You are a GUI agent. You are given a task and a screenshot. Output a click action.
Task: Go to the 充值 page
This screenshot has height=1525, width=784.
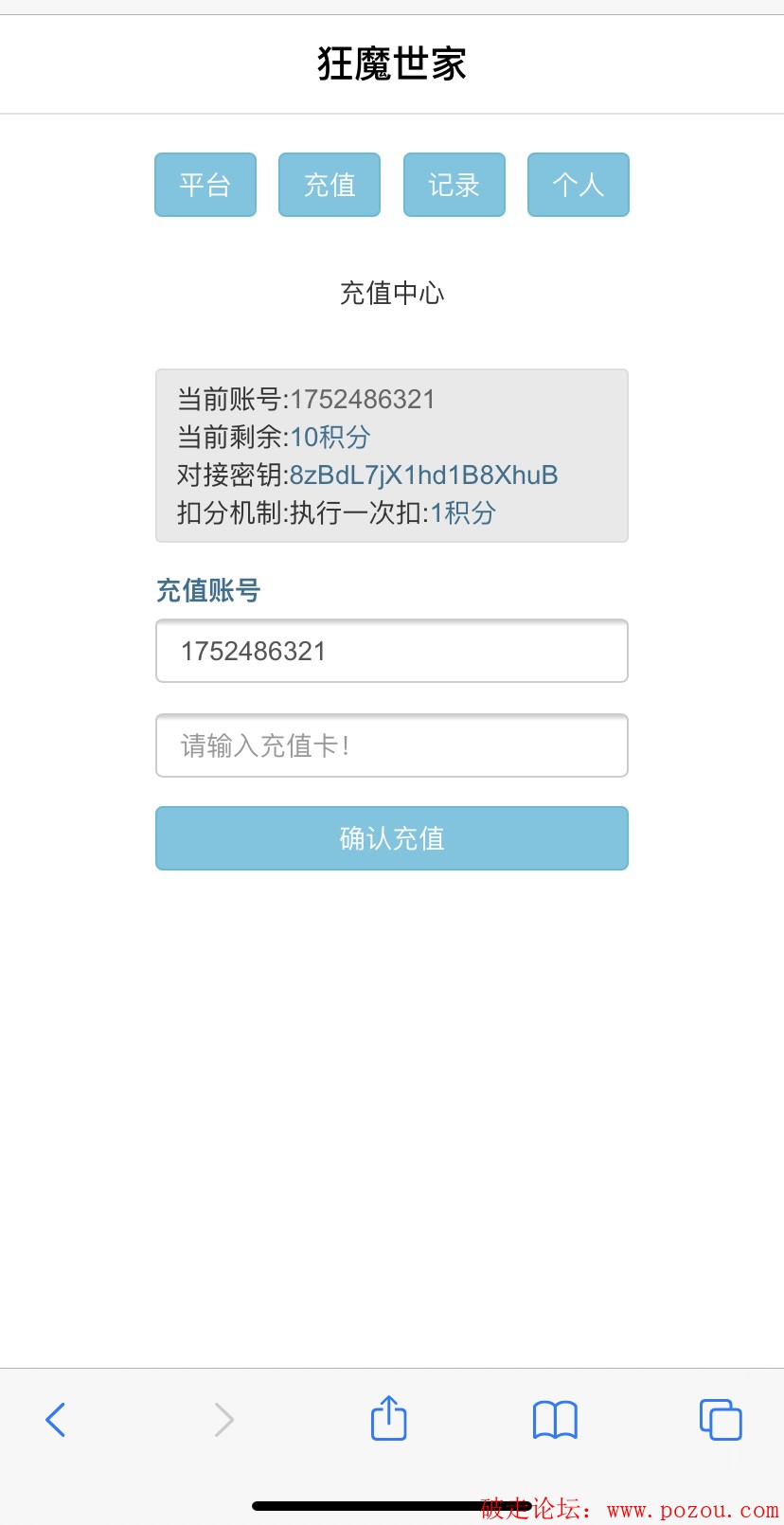(330, 185)
